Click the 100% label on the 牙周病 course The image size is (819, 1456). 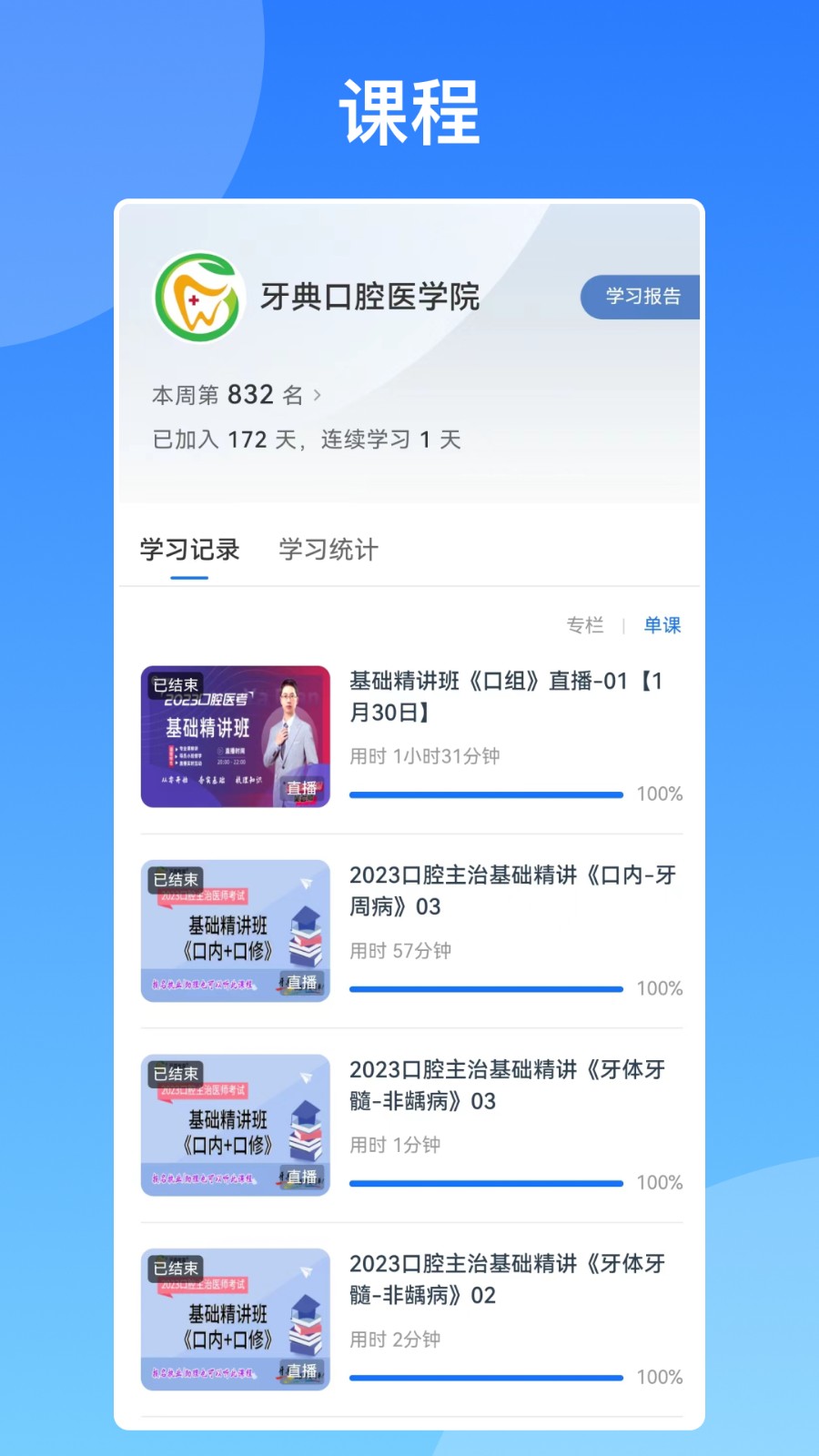click(x=659, y=987)
